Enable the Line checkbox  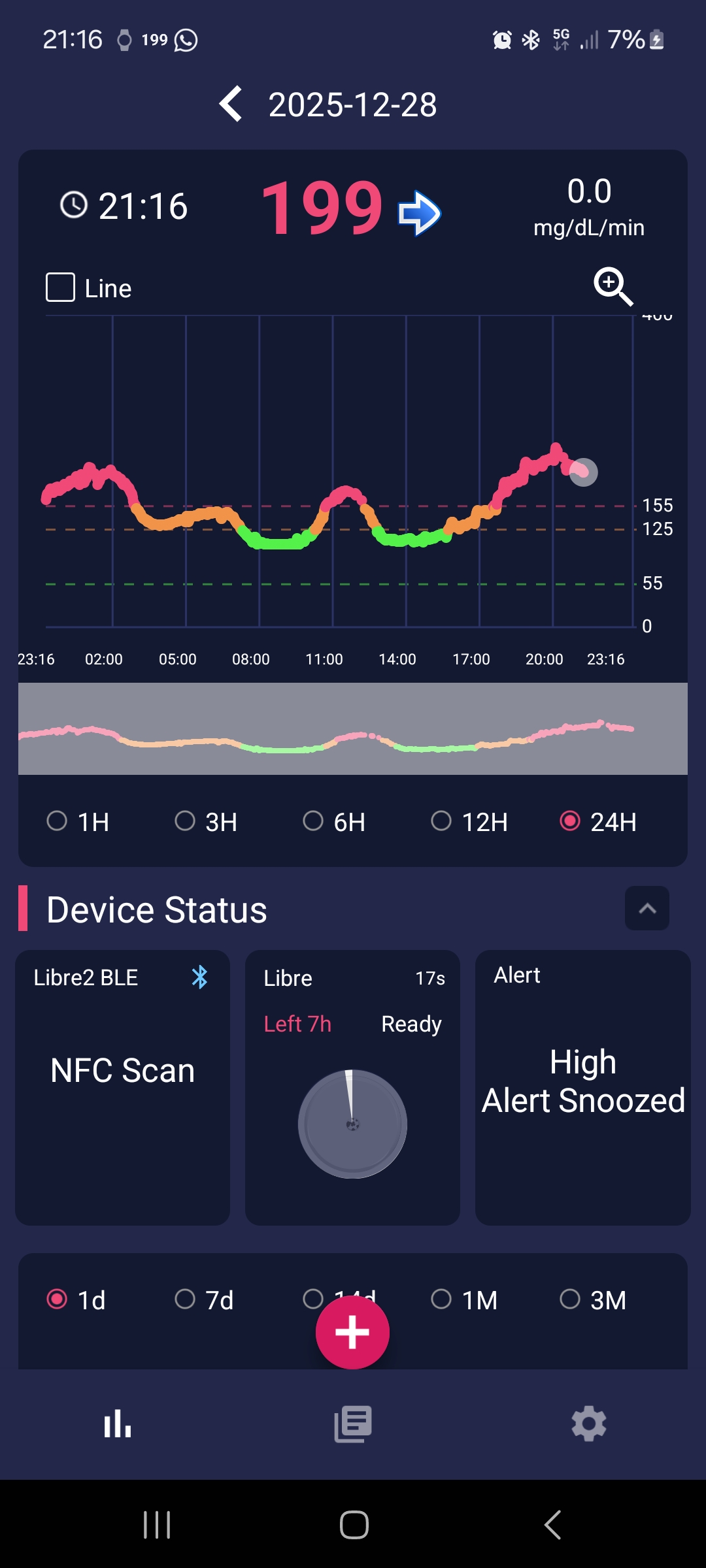tap(61, 287)
